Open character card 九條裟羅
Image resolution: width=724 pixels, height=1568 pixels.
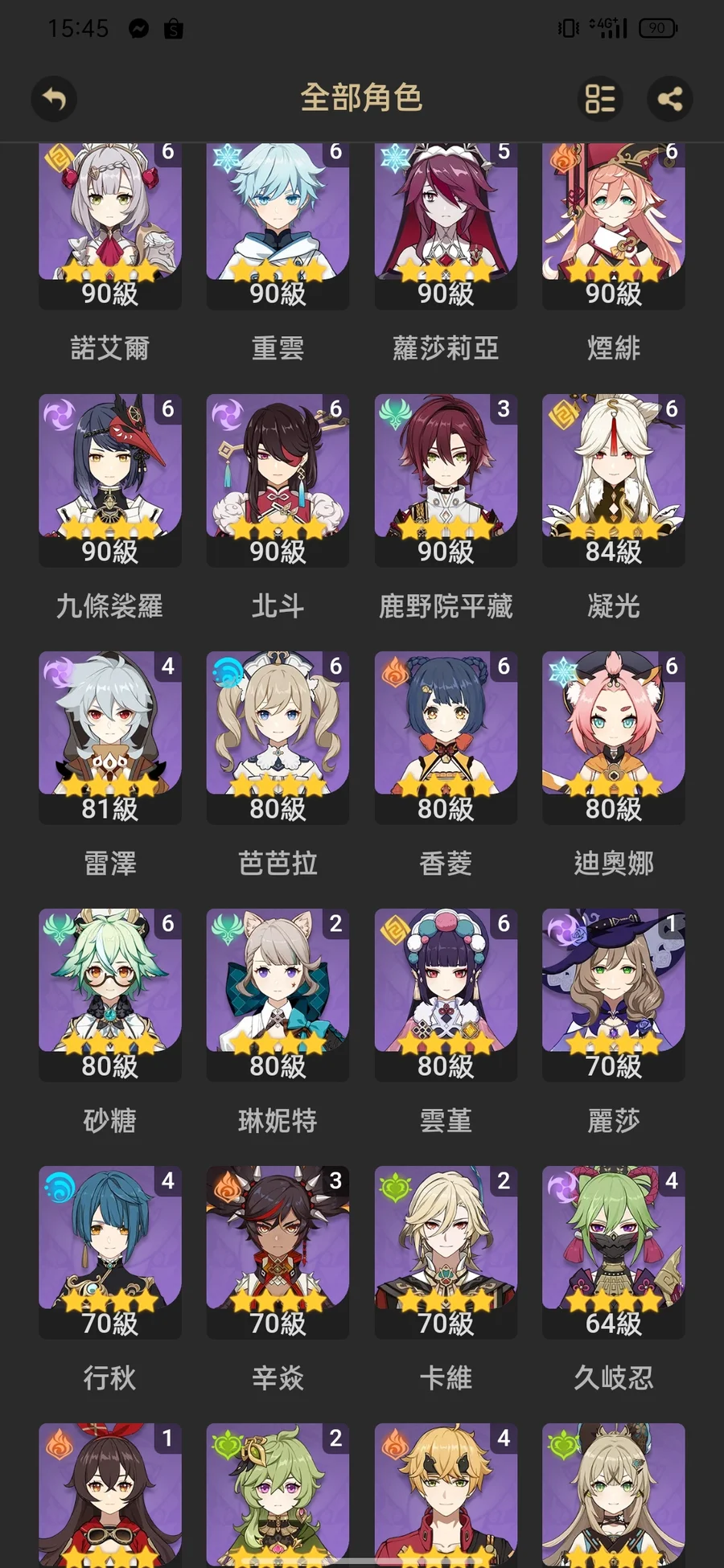(110, 480)
